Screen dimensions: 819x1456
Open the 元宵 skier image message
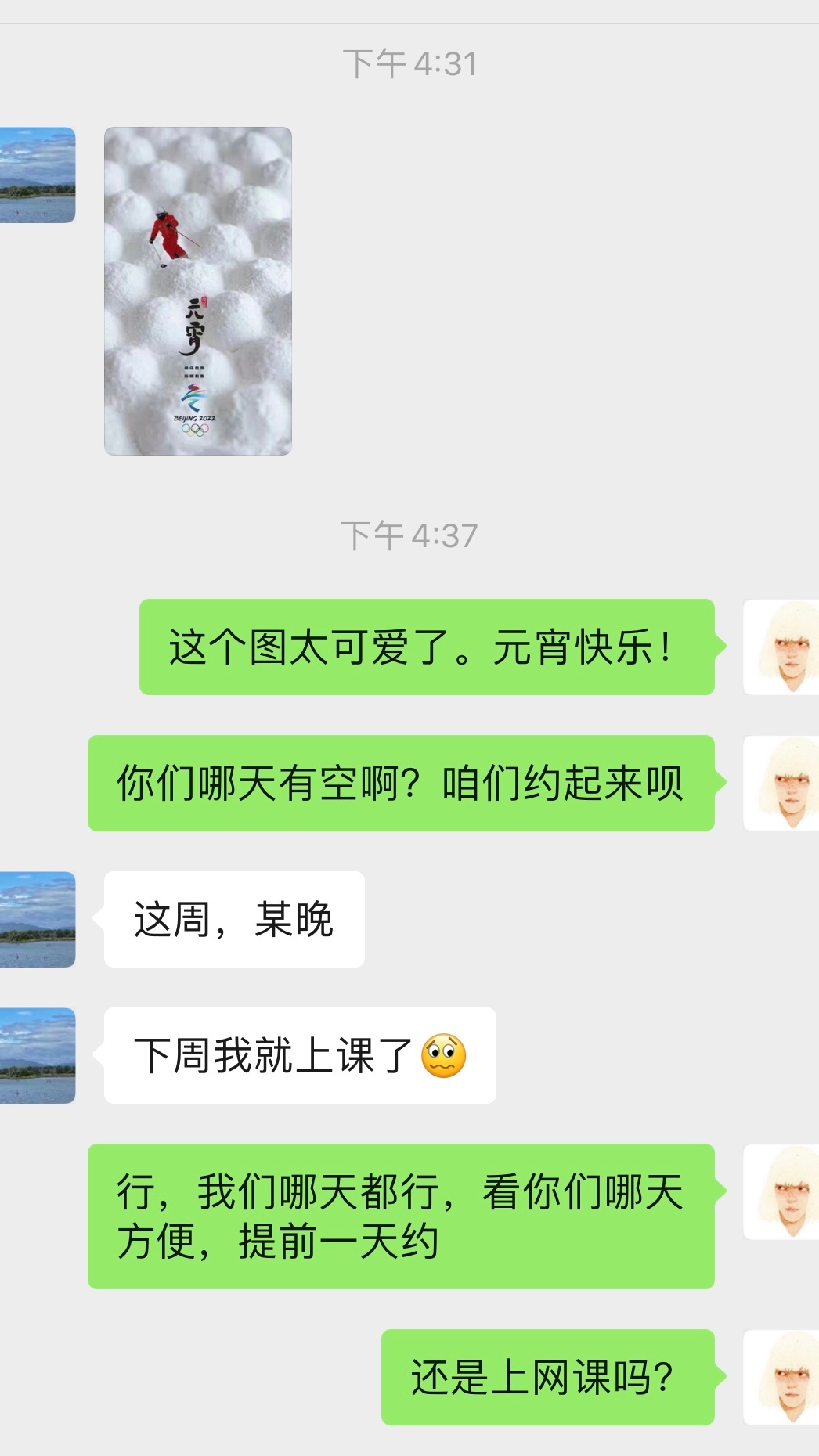point(197,290)
